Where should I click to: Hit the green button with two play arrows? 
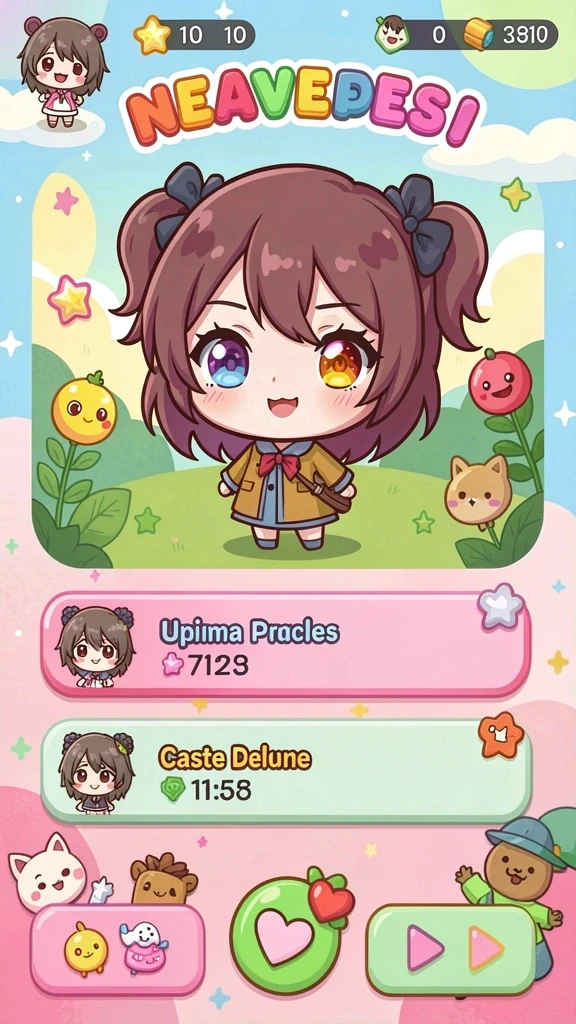pyautogui.click(x=451, y=949)
